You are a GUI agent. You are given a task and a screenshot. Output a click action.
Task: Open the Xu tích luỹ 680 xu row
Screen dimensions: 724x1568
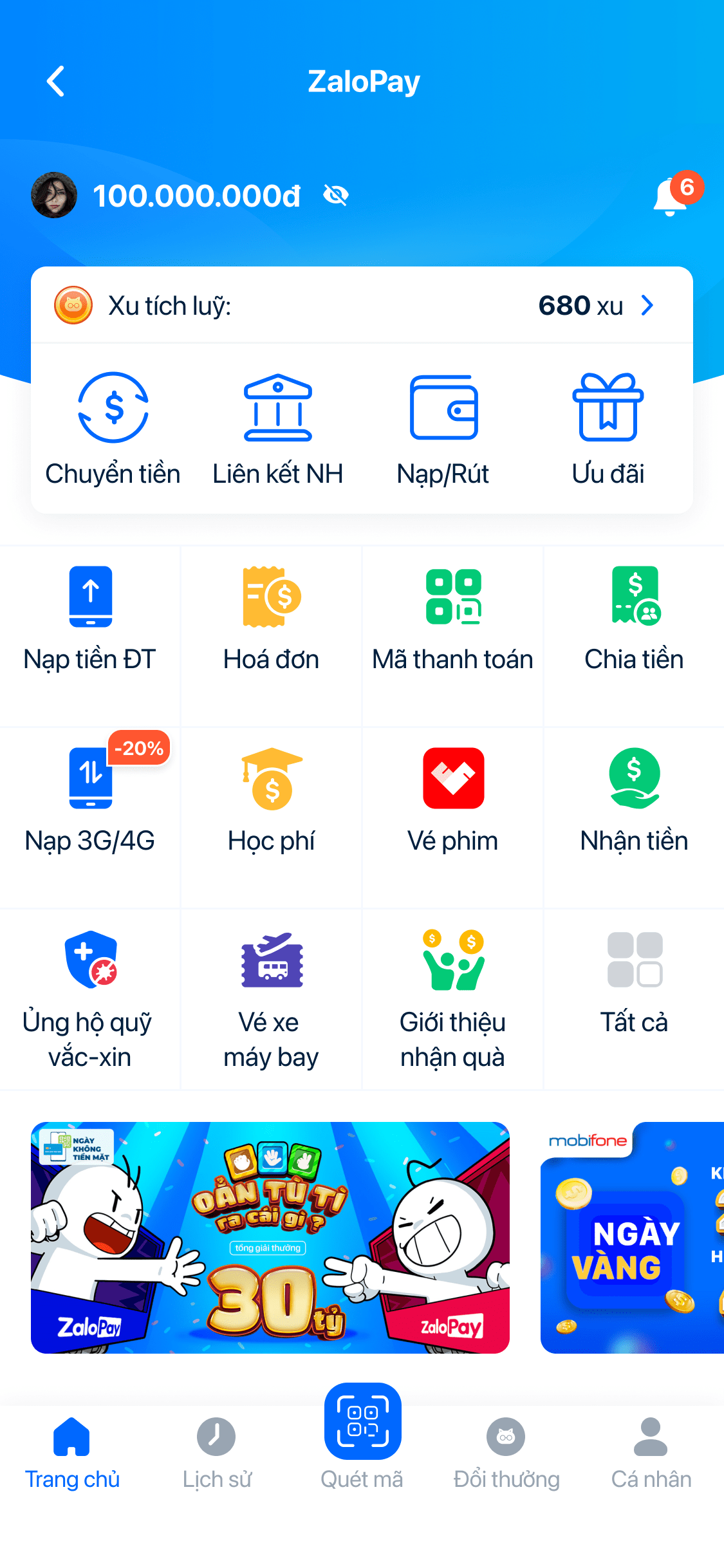tap(362, 306)
